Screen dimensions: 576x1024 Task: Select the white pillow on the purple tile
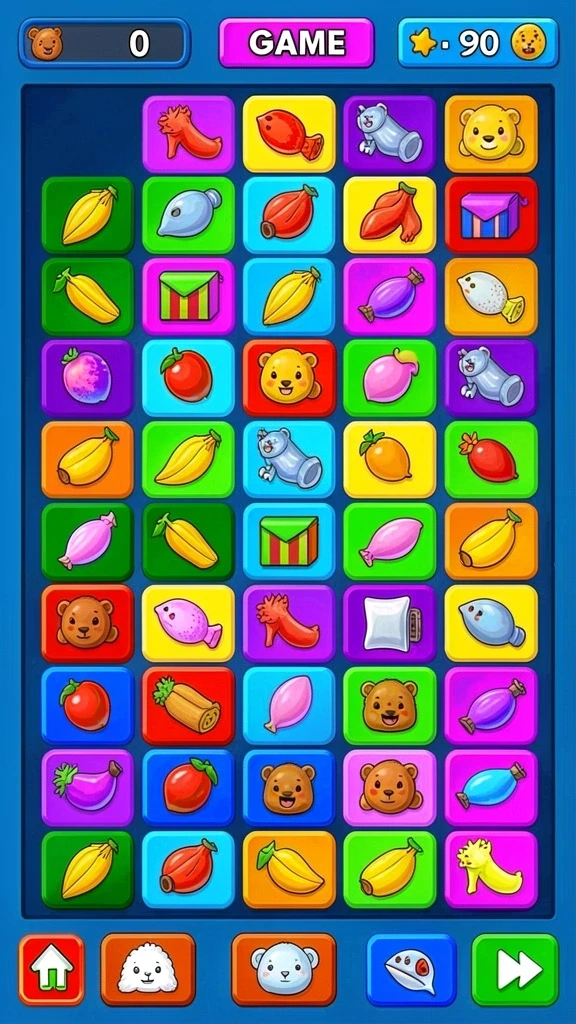tap(389, 623)
